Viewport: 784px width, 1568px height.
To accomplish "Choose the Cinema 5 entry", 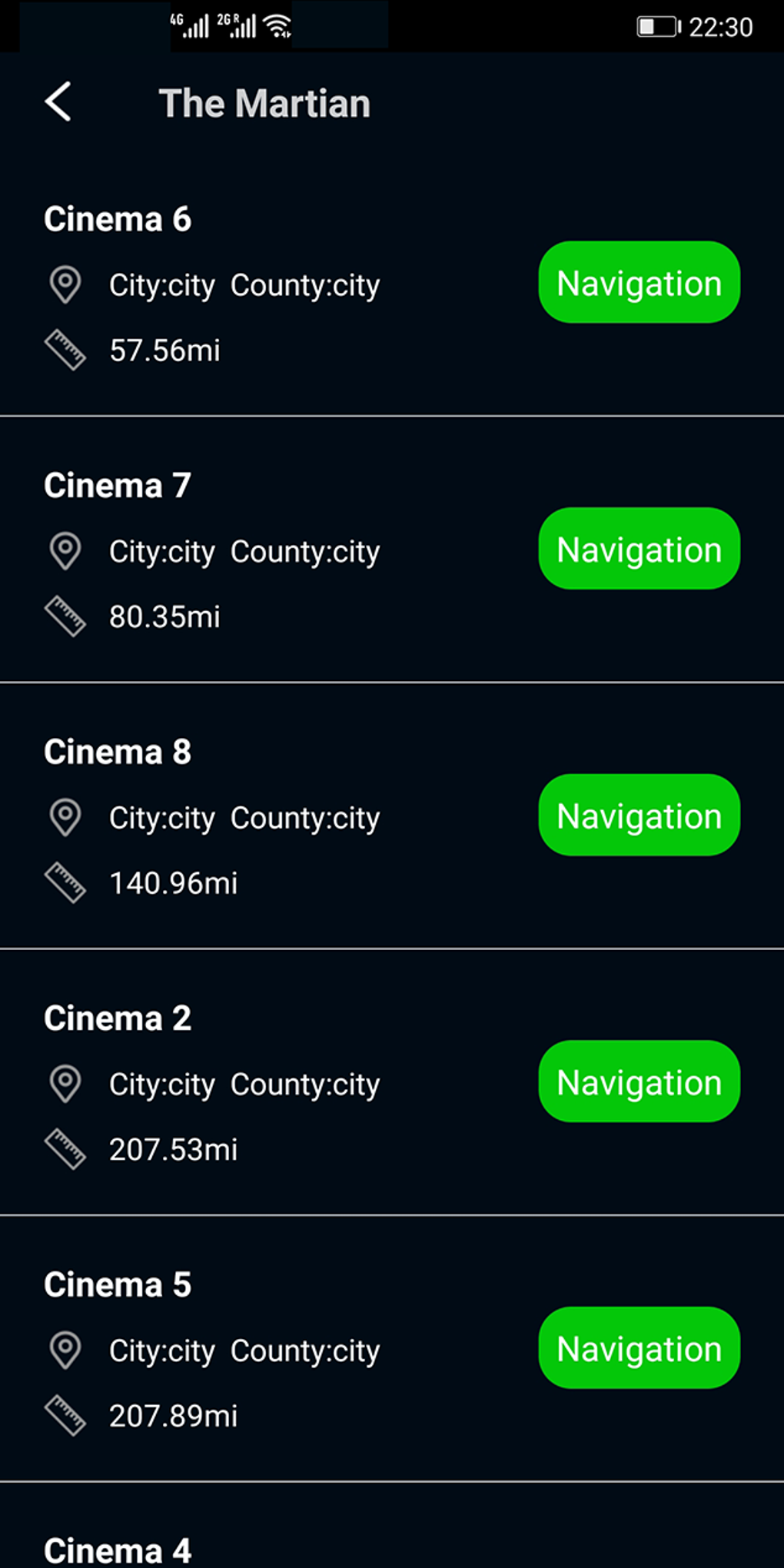I will 392,1349.
